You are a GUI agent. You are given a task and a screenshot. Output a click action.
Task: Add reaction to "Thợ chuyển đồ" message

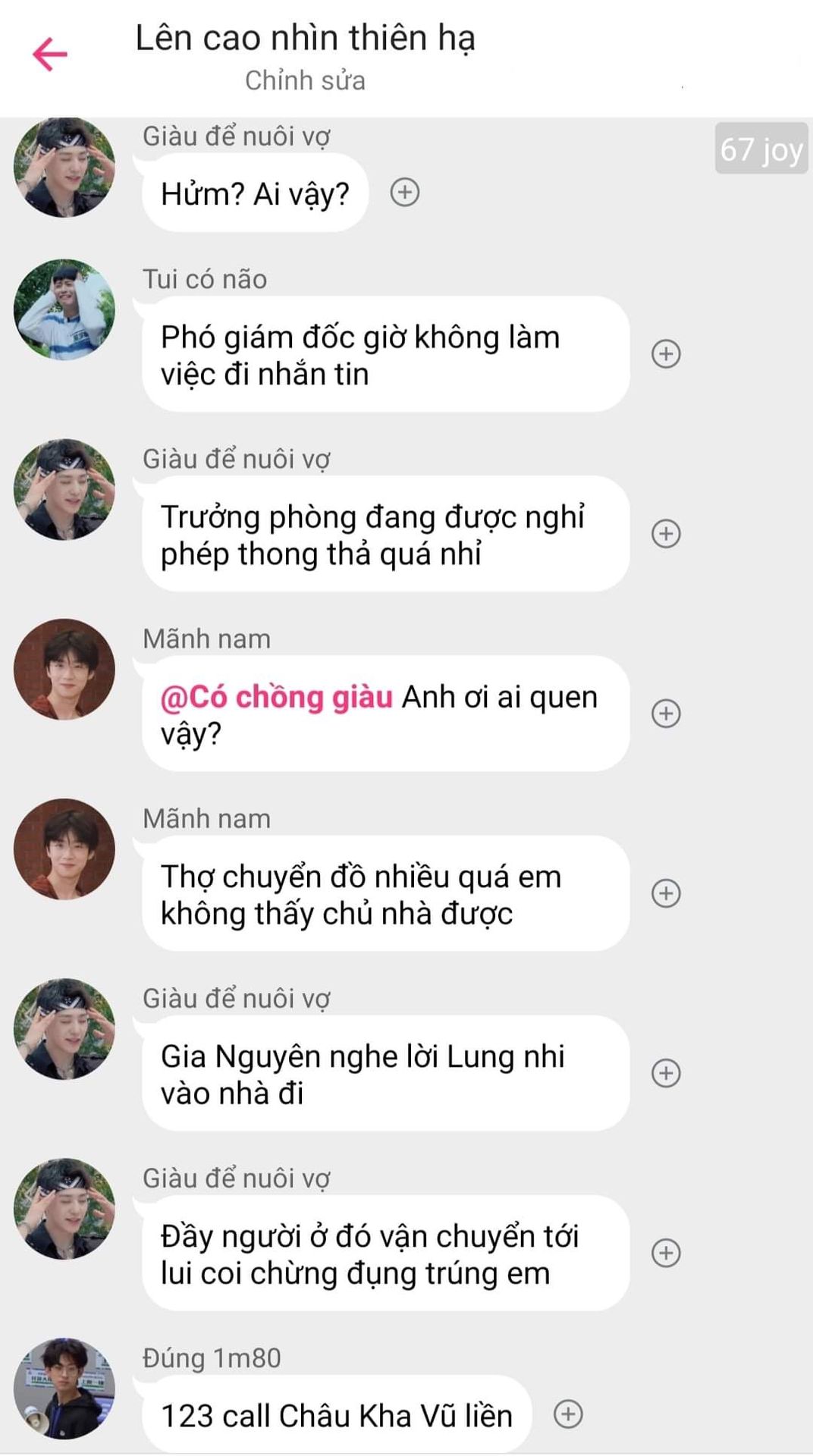[x=666, y=893]
